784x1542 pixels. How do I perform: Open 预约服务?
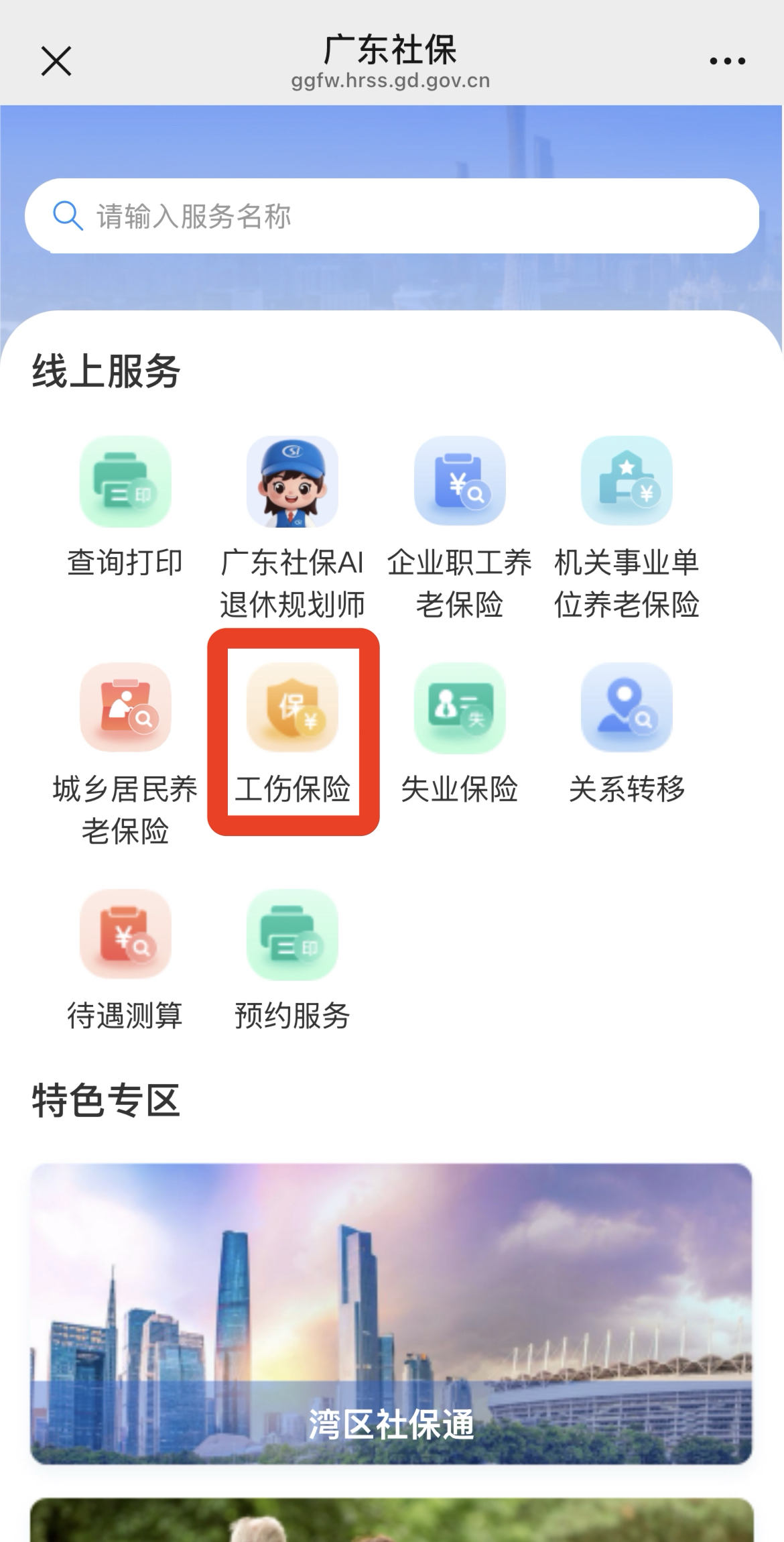(292, 935)
